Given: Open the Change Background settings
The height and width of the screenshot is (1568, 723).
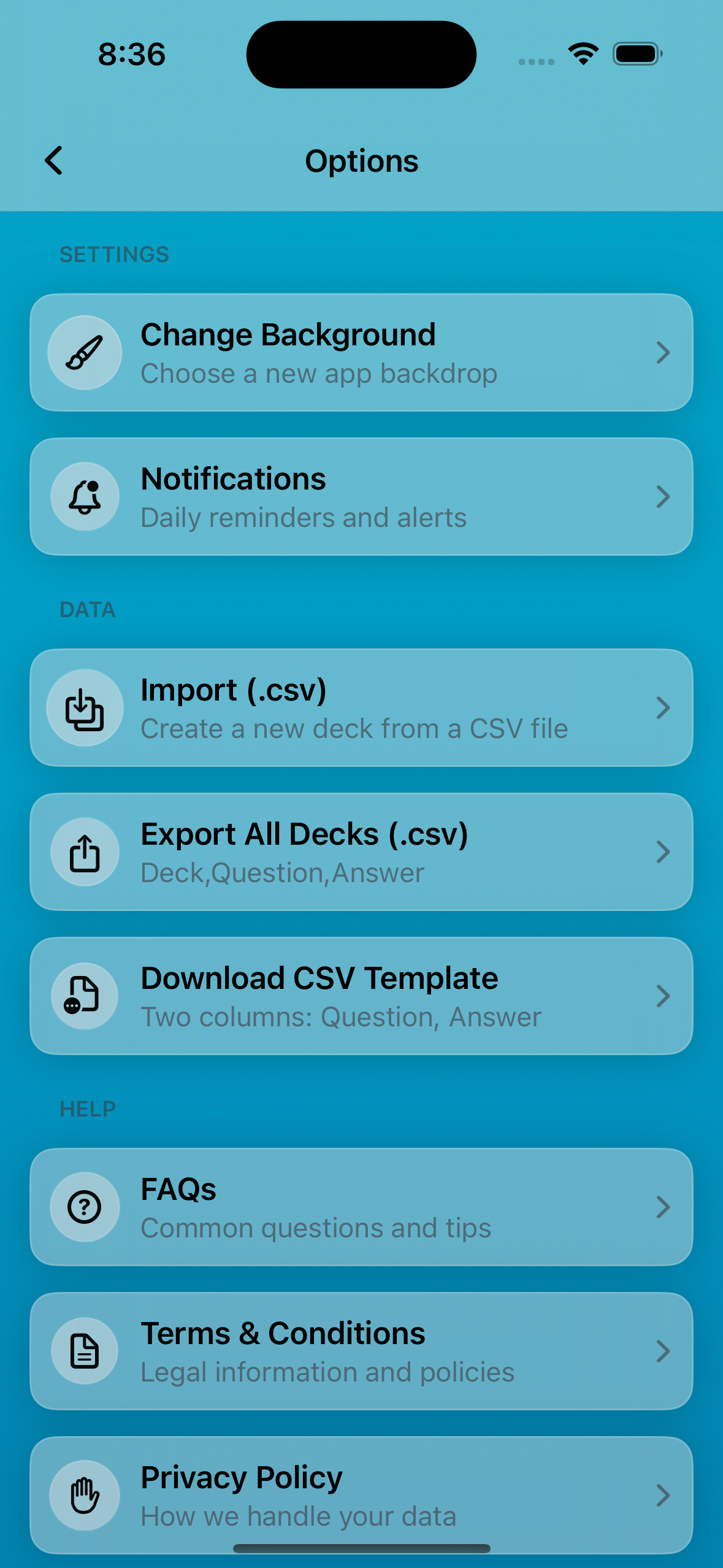Looking at the screenshot, I should coord(362,352).
